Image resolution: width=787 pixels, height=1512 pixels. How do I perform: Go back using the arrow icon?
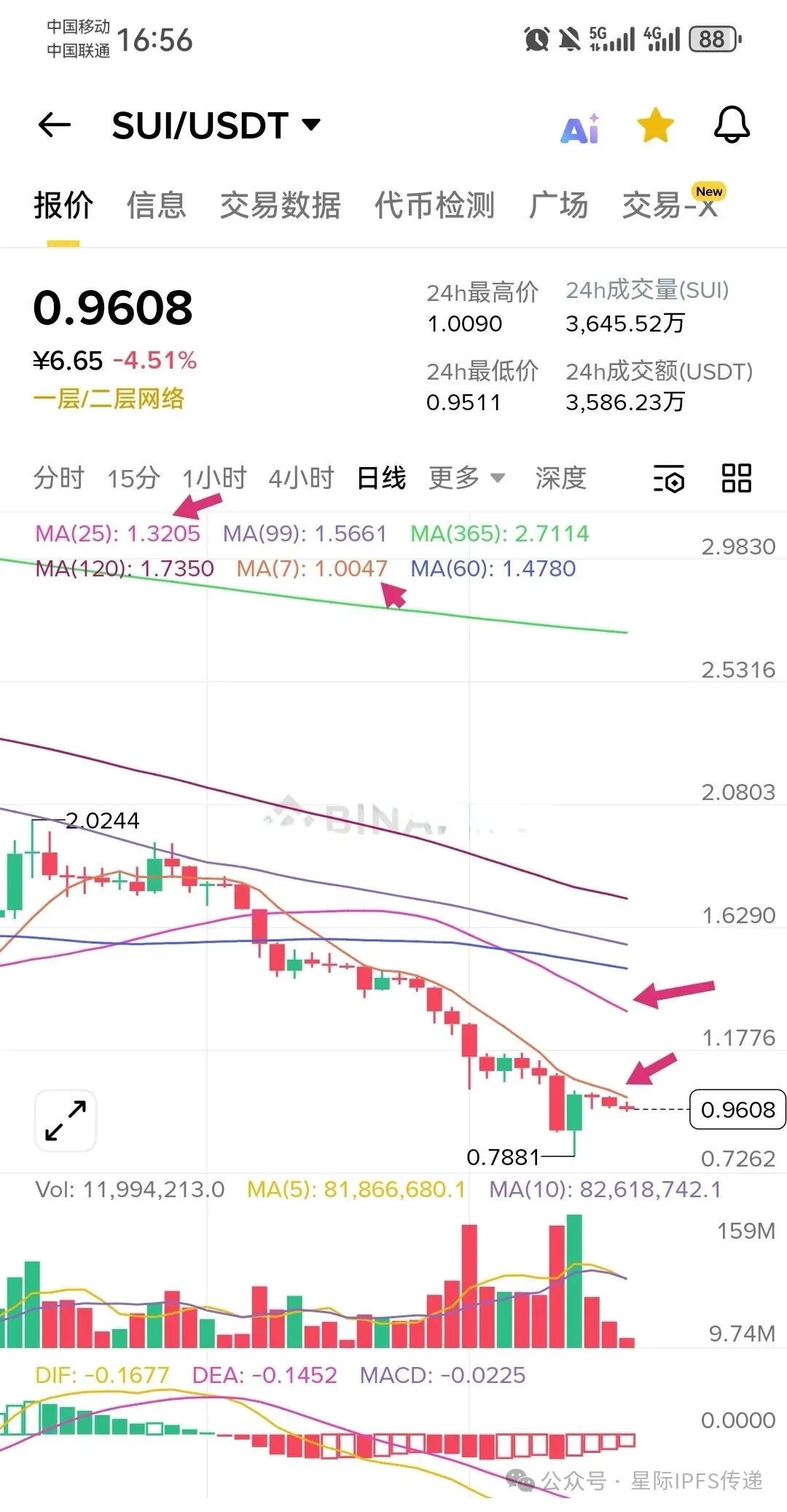(55, 125)
